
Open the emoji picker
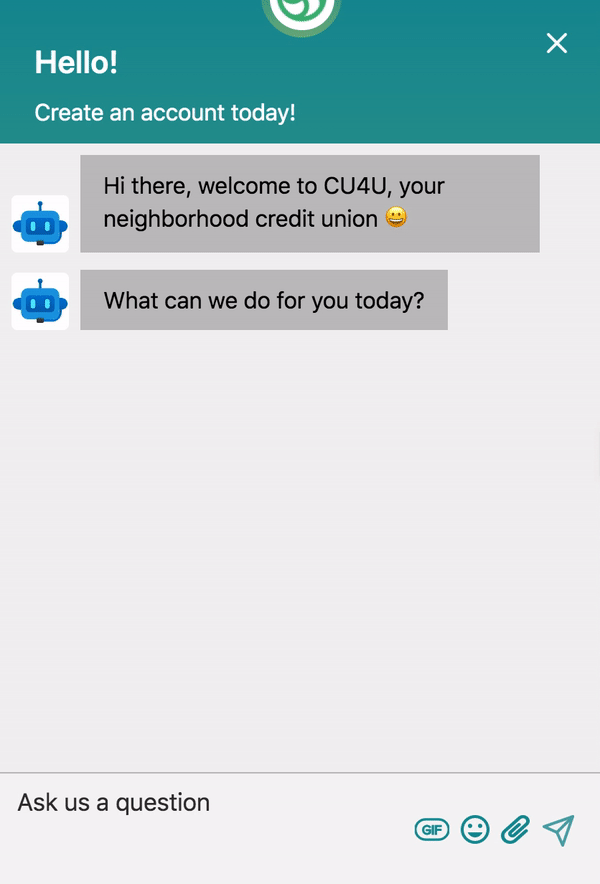pos(475,829)
